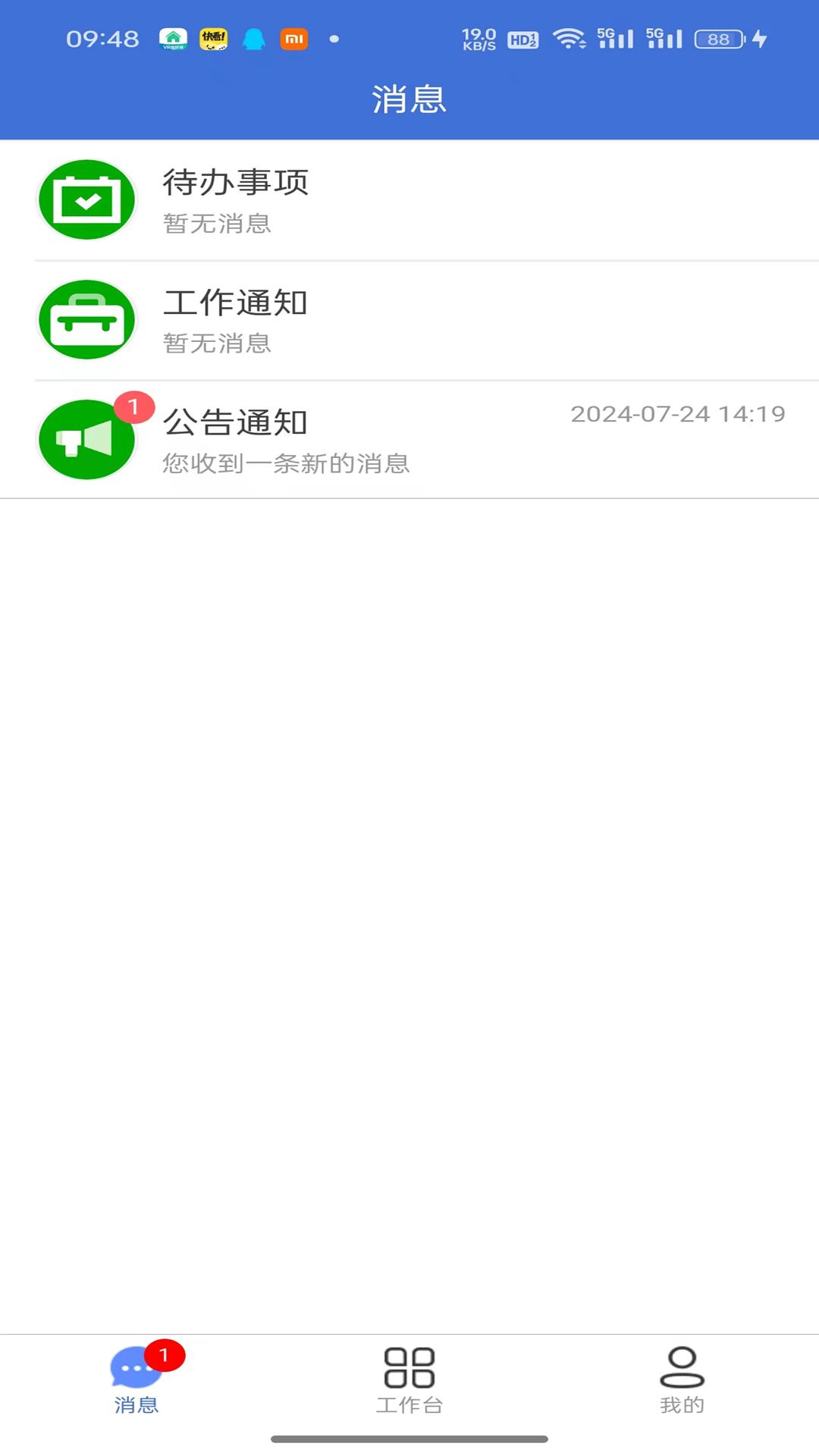Tap the Mi notification icon

pyautogui.click(x=295, y=39)
